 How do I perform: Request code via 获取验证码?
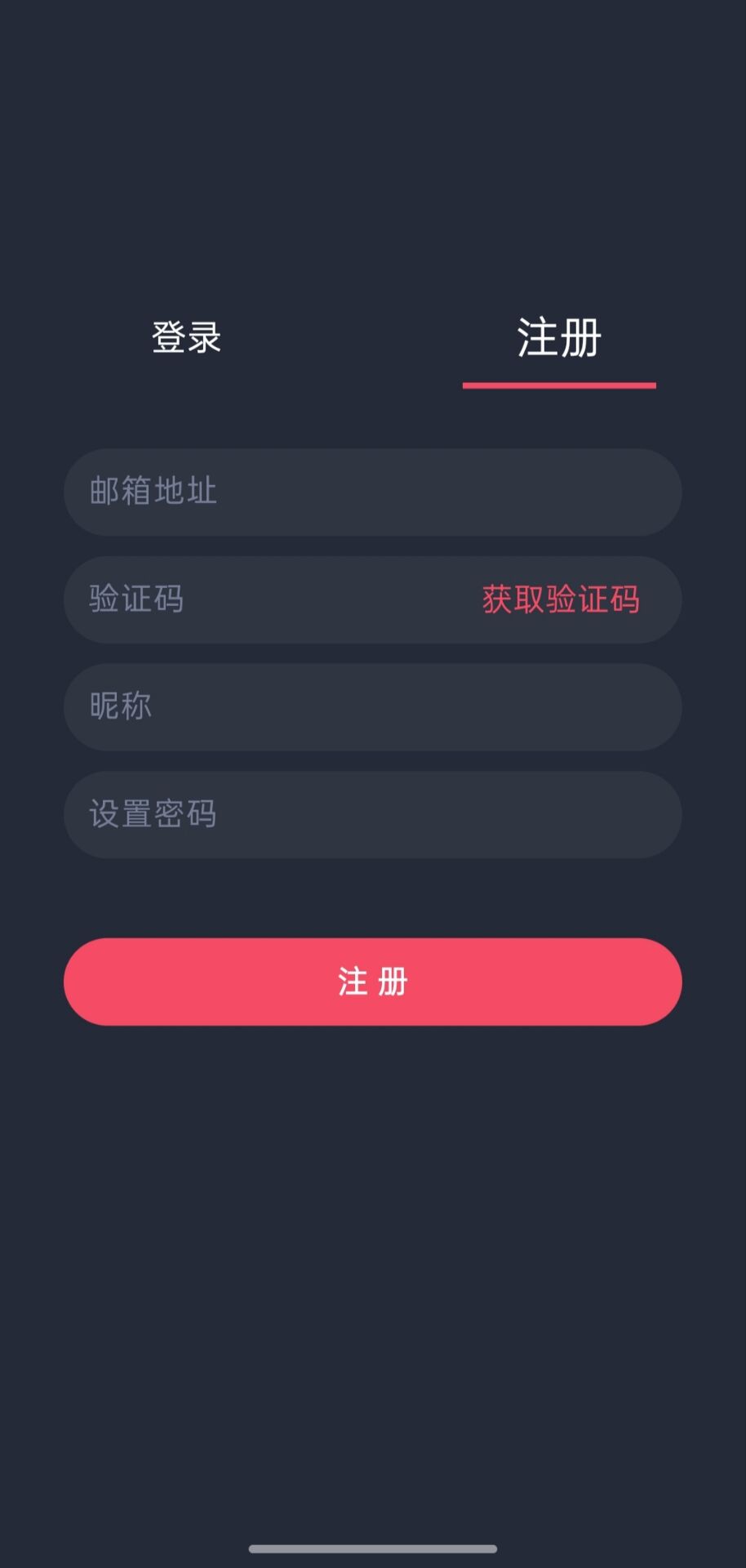coord(561,600)
